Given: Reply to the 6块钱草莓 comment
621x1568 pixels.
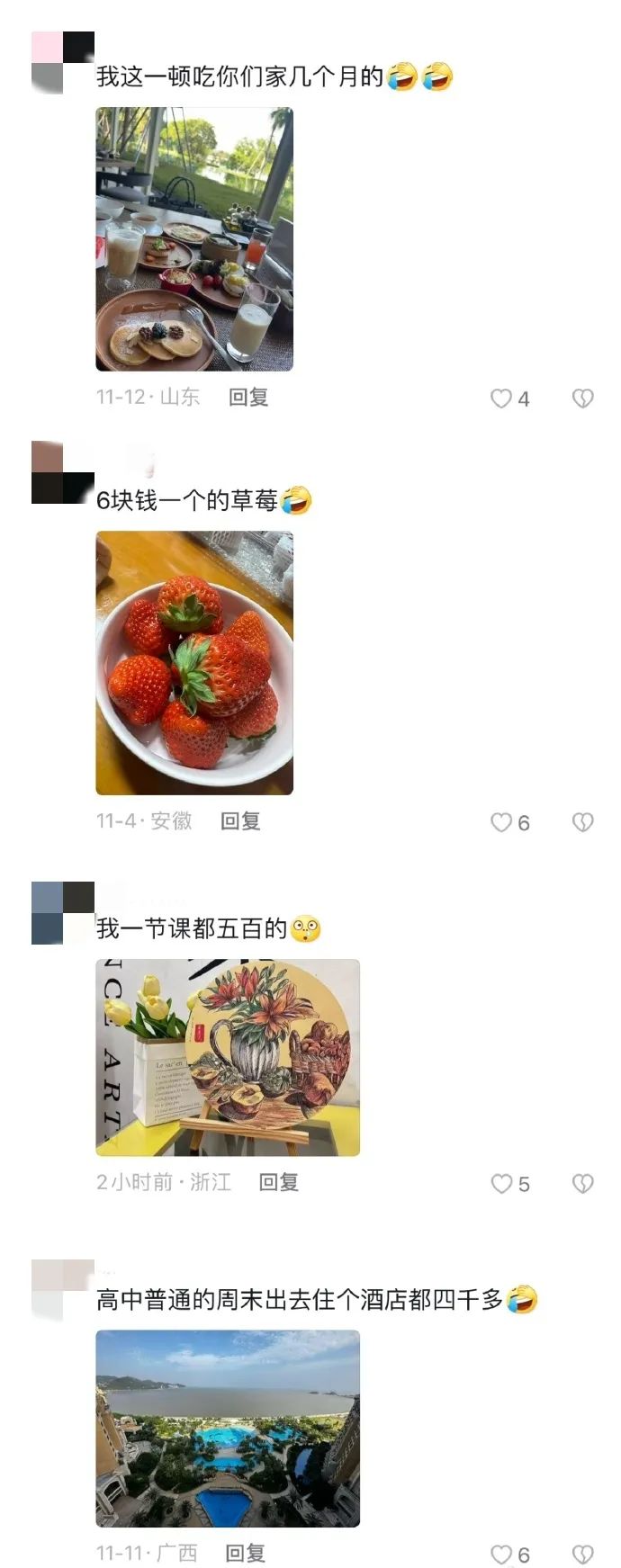Looking at the screenshot, I should pos(240,820).
